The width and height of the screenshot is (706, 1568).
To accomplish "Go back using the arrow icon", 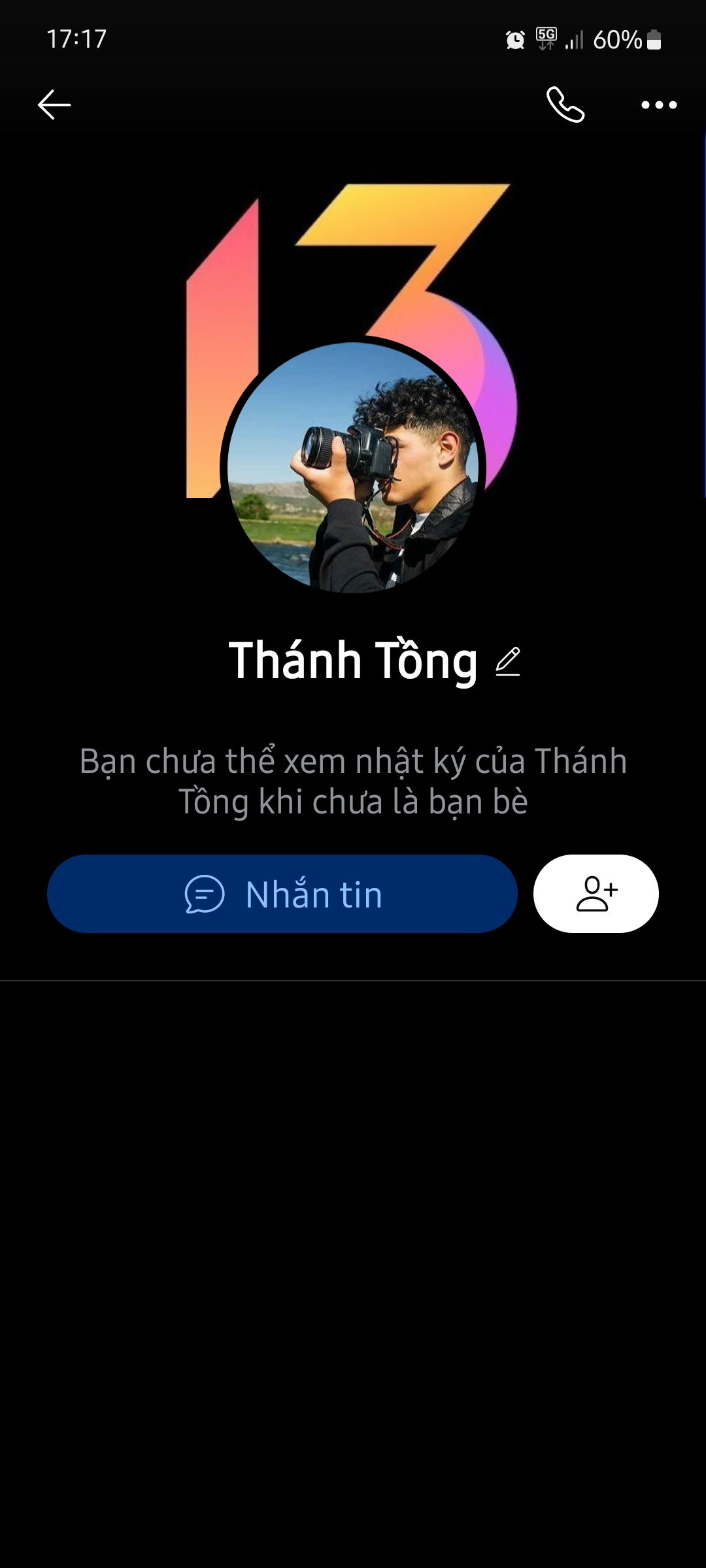I will click(x=54, y=105).
